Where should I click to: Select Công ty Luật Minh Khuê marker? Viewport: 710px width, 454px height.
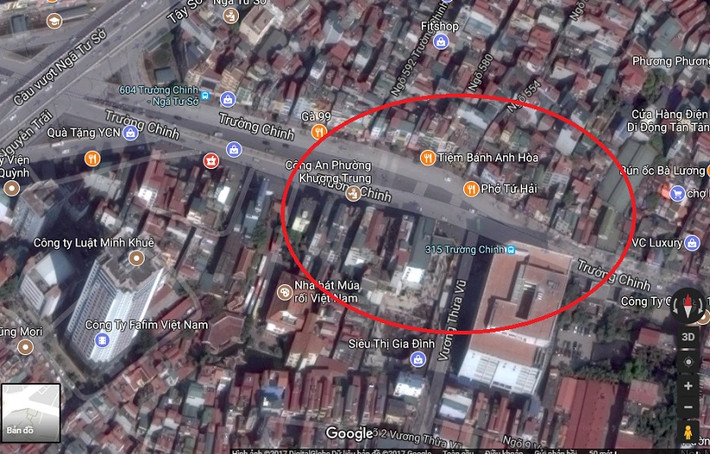[x=137, y=258]
